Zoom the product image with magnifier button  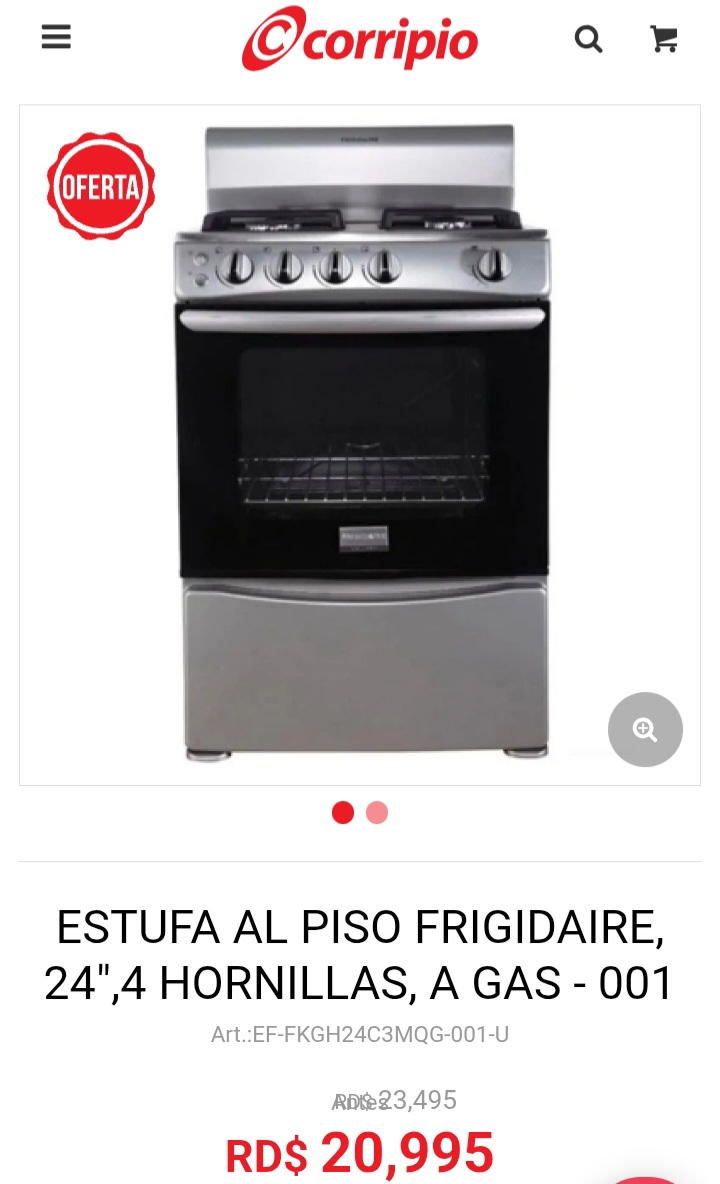(x=645, y=729)
